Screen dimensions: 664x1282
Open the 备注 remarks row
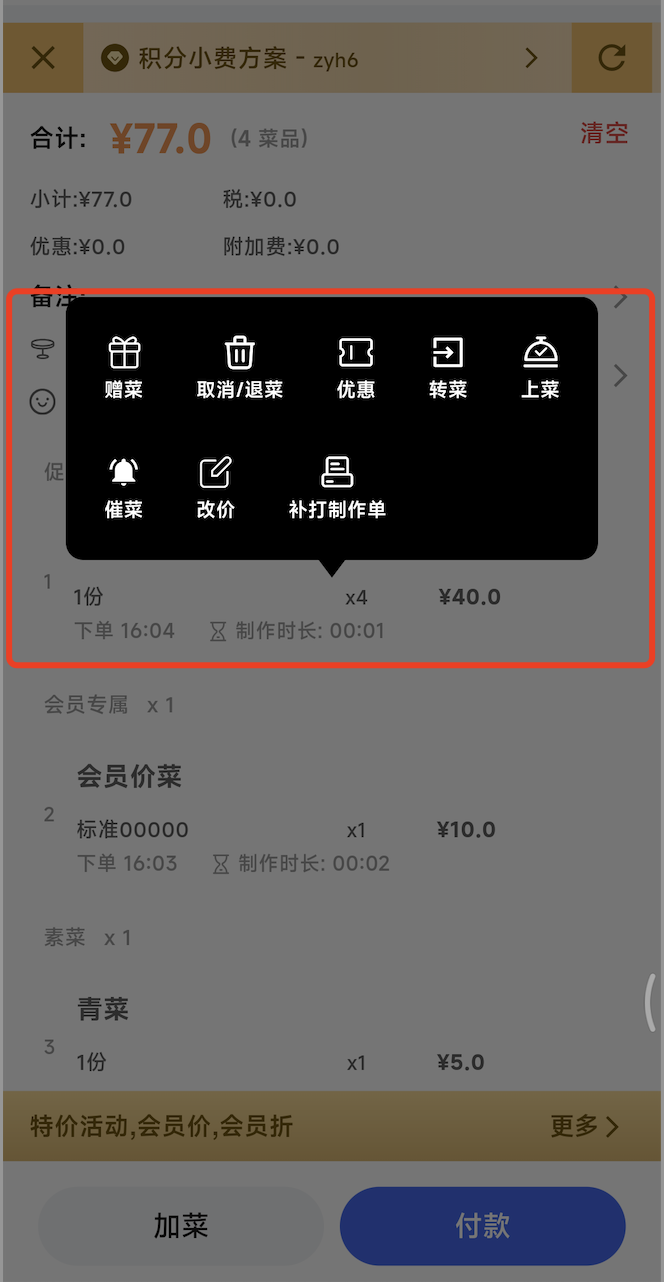(x=620, y=297)
